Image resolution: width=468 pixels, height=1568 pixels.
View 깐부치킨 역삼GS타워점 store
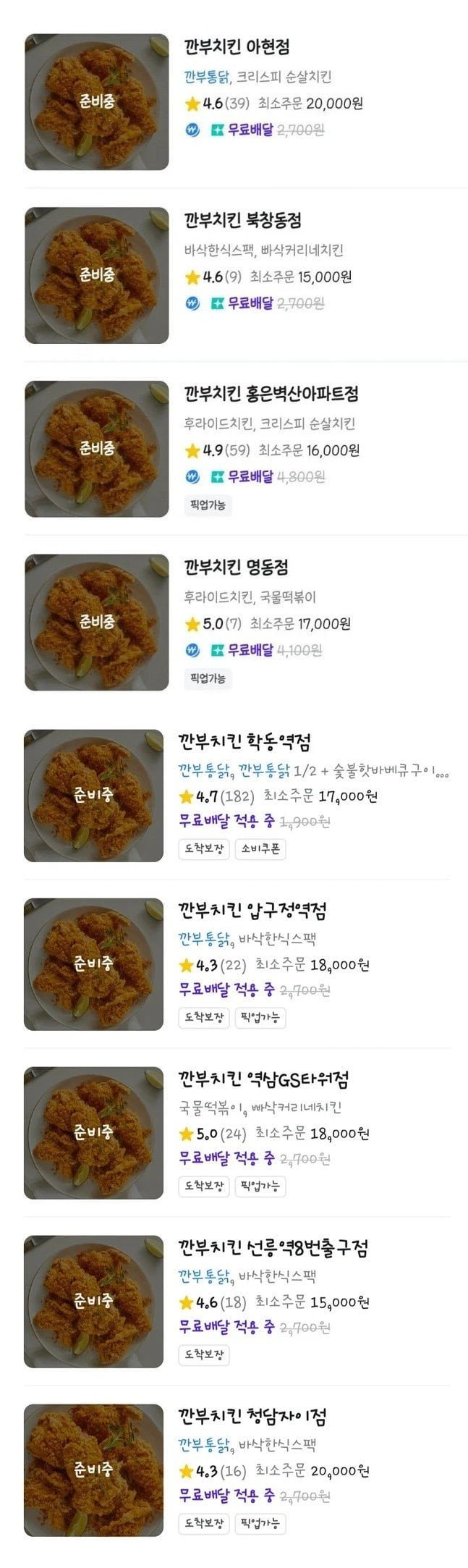263,1079
